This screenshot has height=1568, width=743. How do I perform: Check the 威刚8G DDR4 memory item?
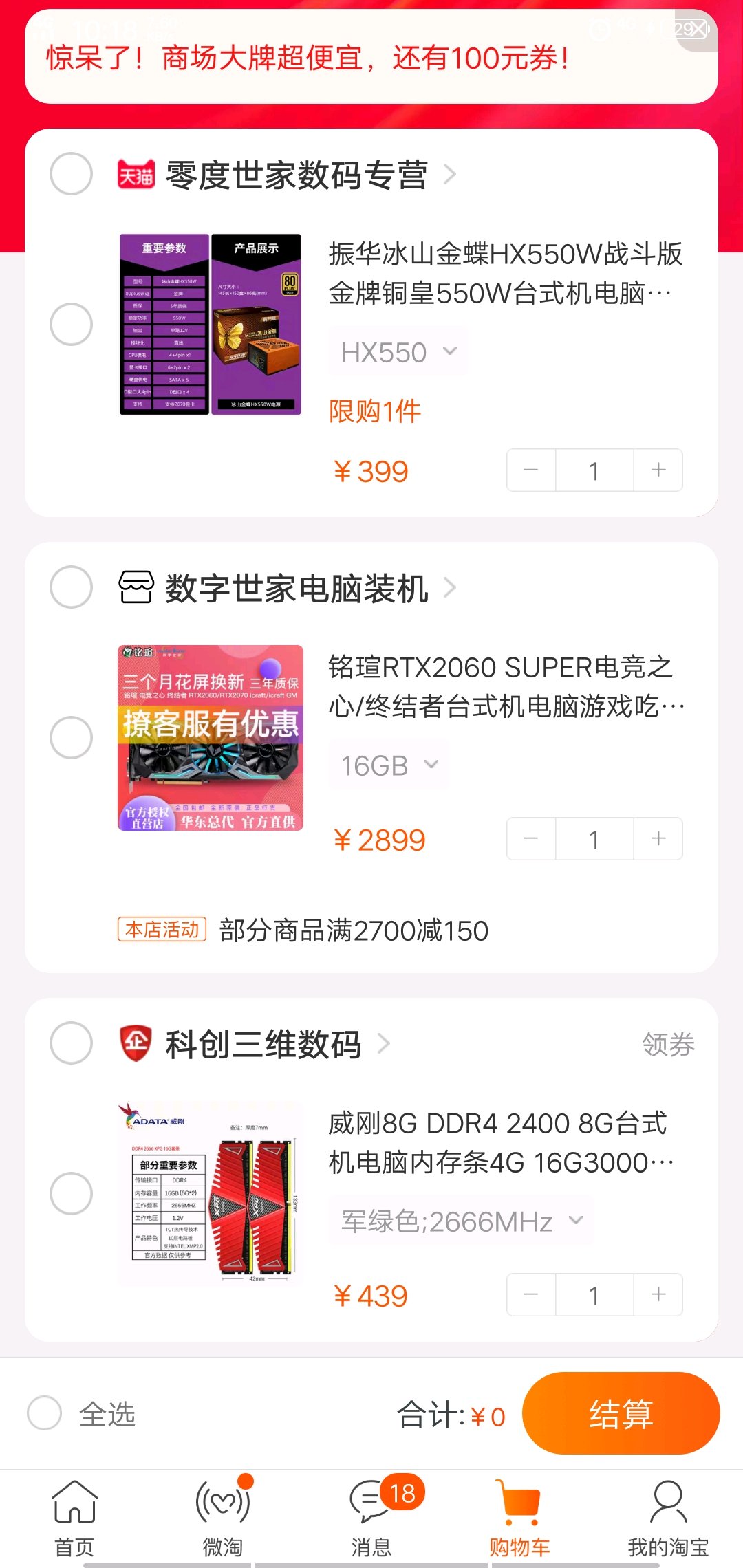72,1193
